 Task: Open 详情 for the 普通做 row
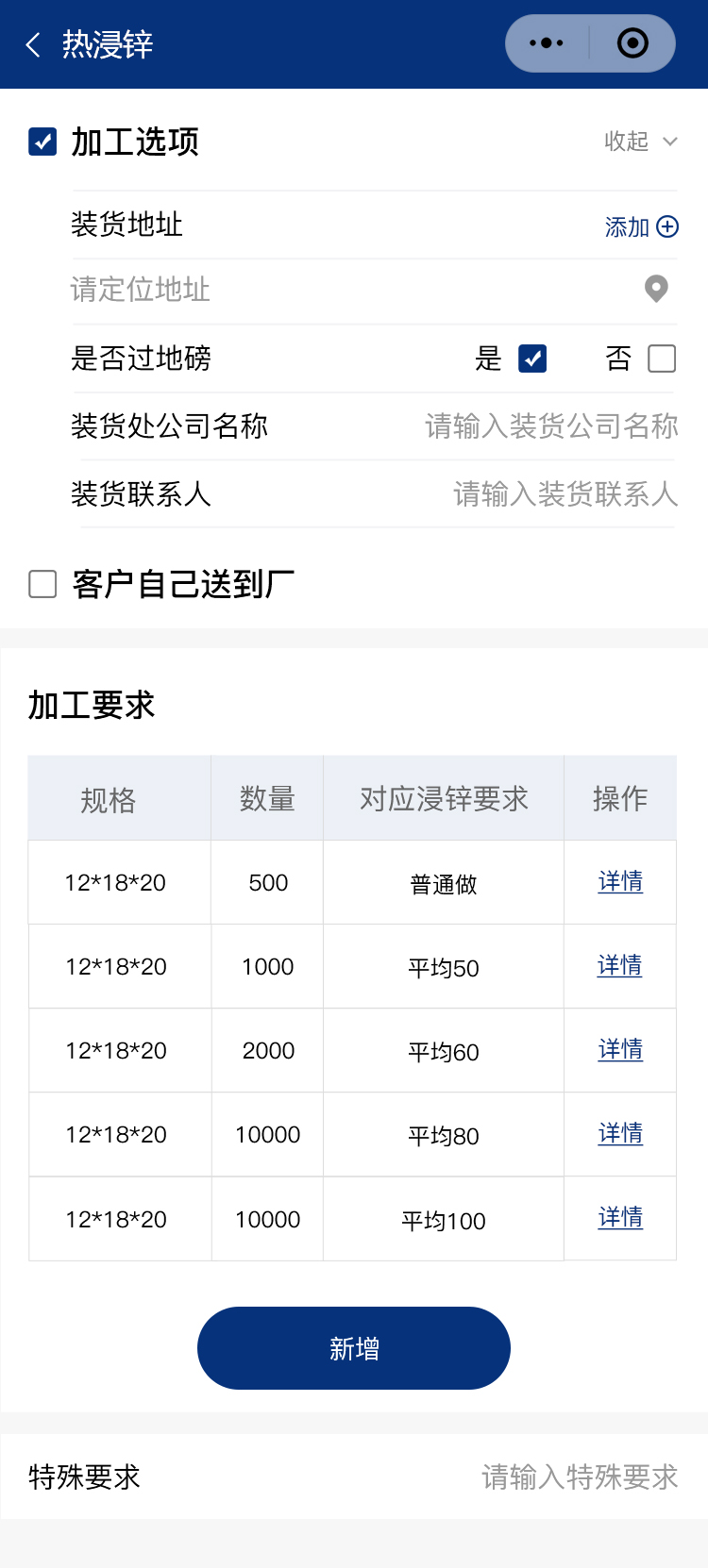point(620,882)
